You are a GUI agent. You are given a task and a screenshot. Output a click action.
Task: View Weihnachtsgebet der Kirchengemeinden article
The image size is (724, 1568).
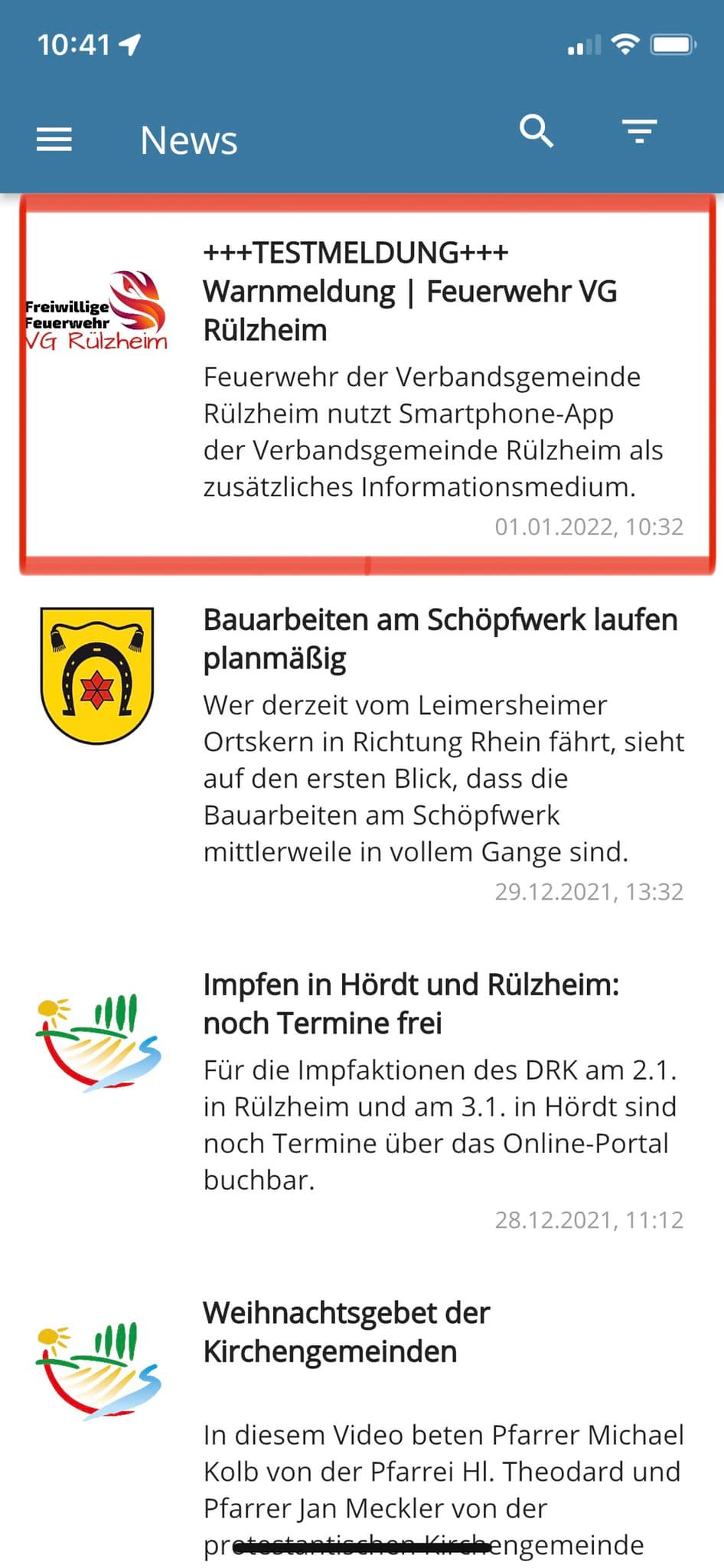click(347, 1332)
